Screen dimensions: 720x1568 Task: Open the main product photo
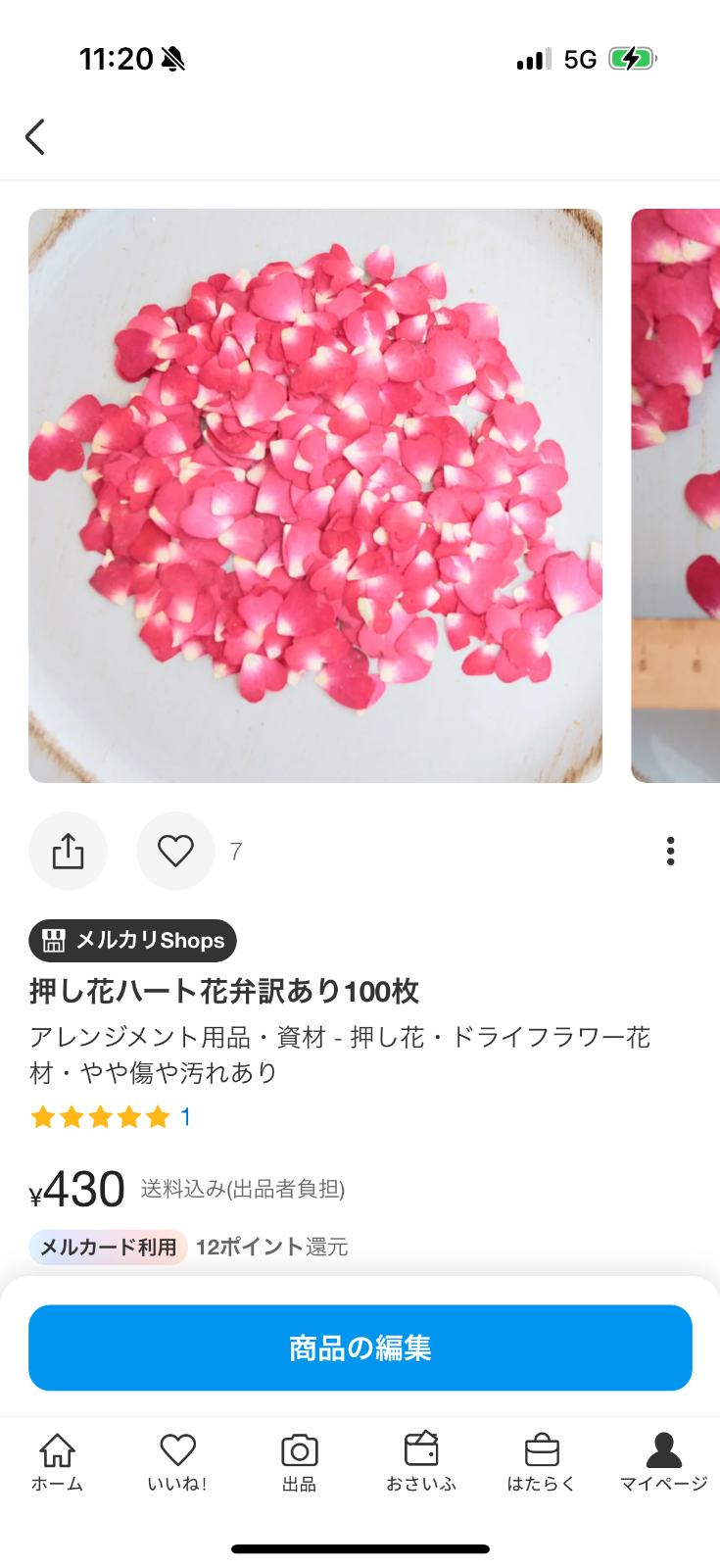(x=315, y=496)
